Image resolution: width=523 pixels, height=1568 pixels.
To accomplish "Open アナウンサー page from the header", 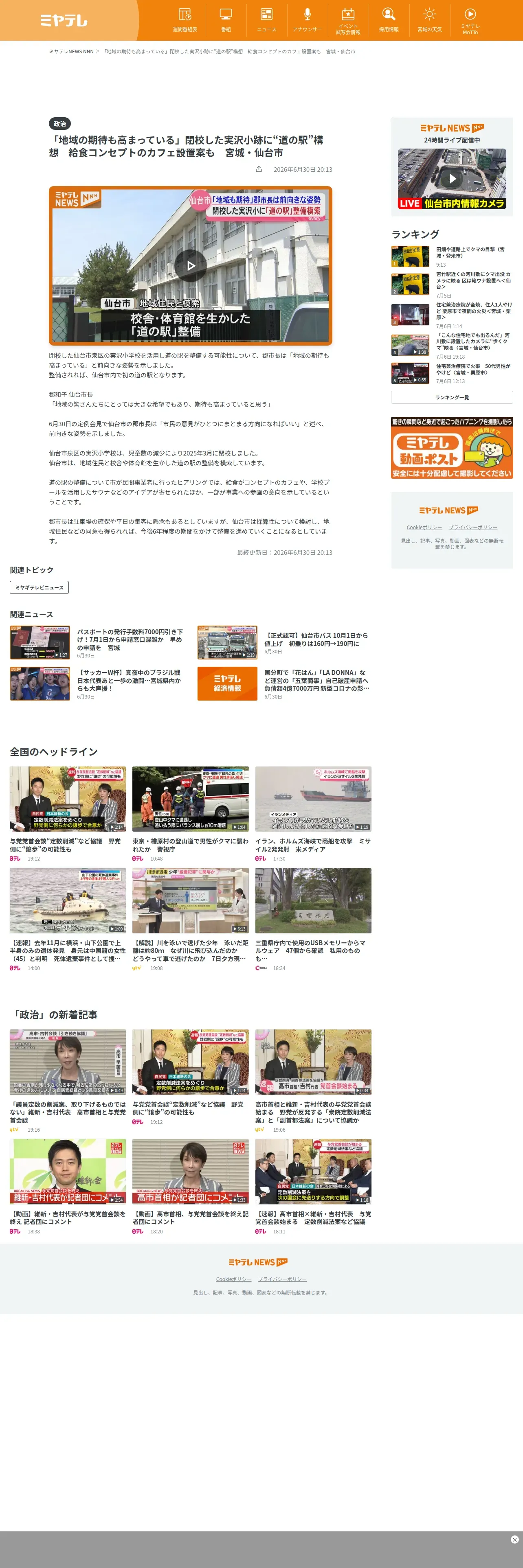I will [x=307, y=20].
